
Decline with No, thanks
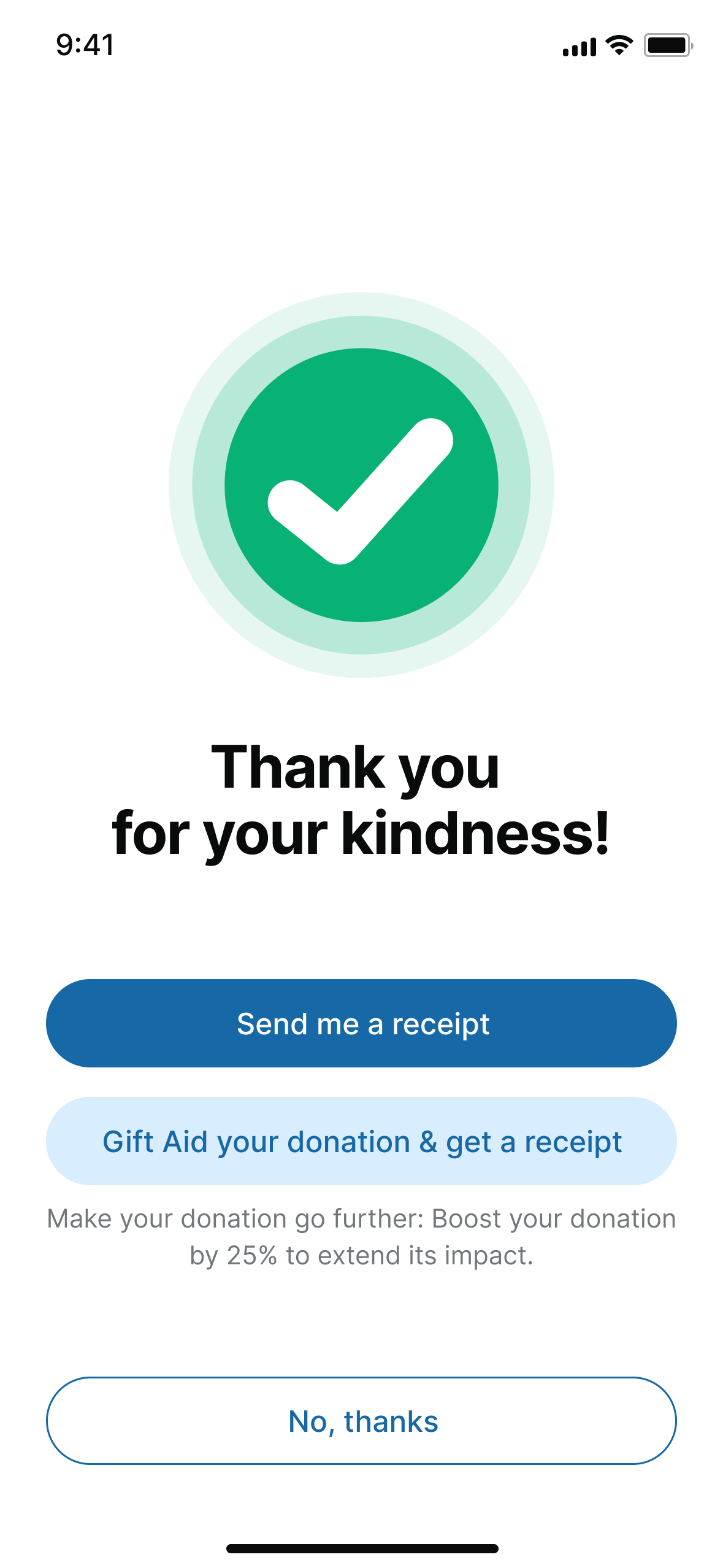click(361, 1421)
